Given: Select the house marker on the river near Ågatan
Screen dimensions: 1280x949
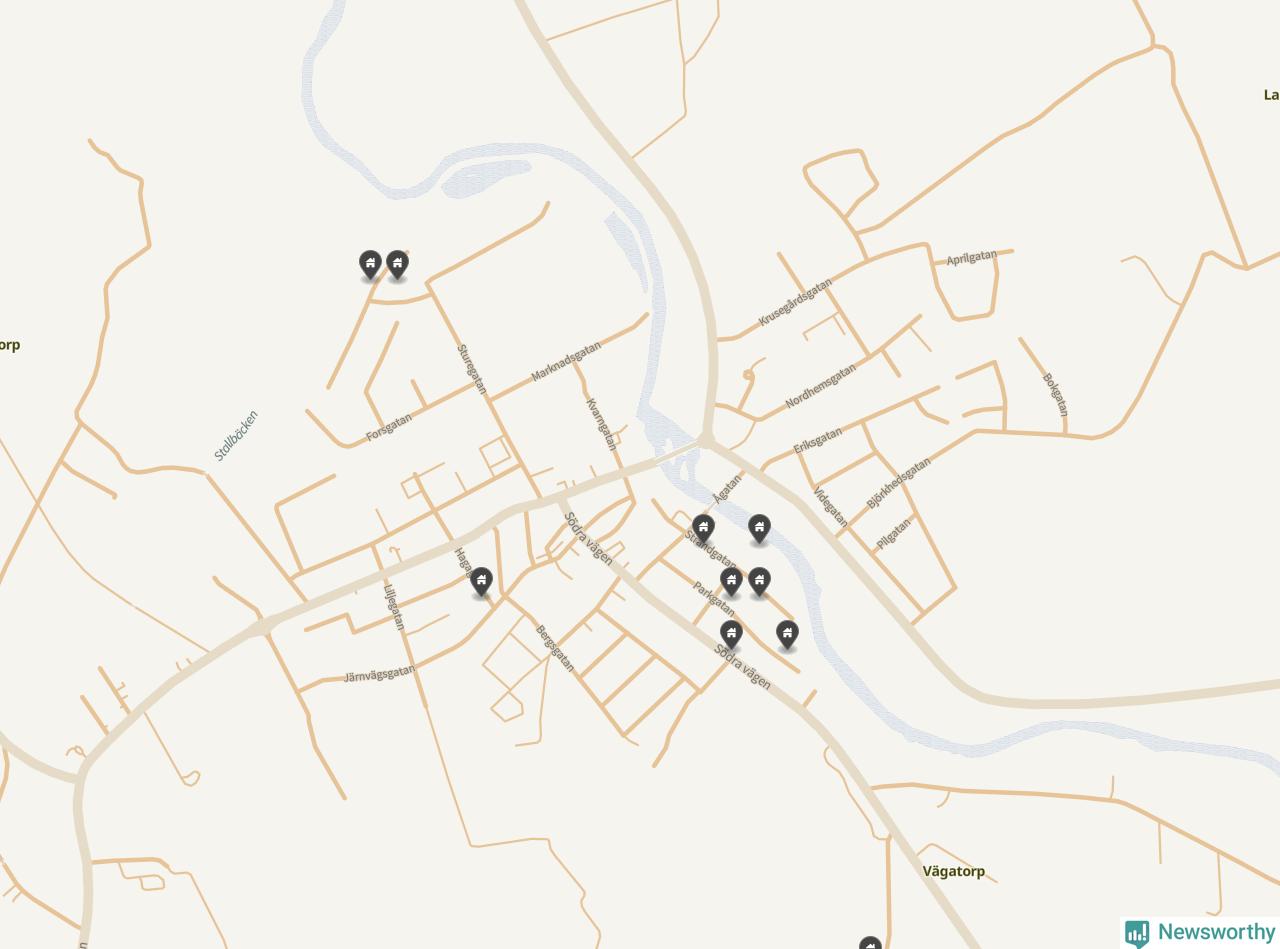Looking at the screenshot, I should pos(759,527).
